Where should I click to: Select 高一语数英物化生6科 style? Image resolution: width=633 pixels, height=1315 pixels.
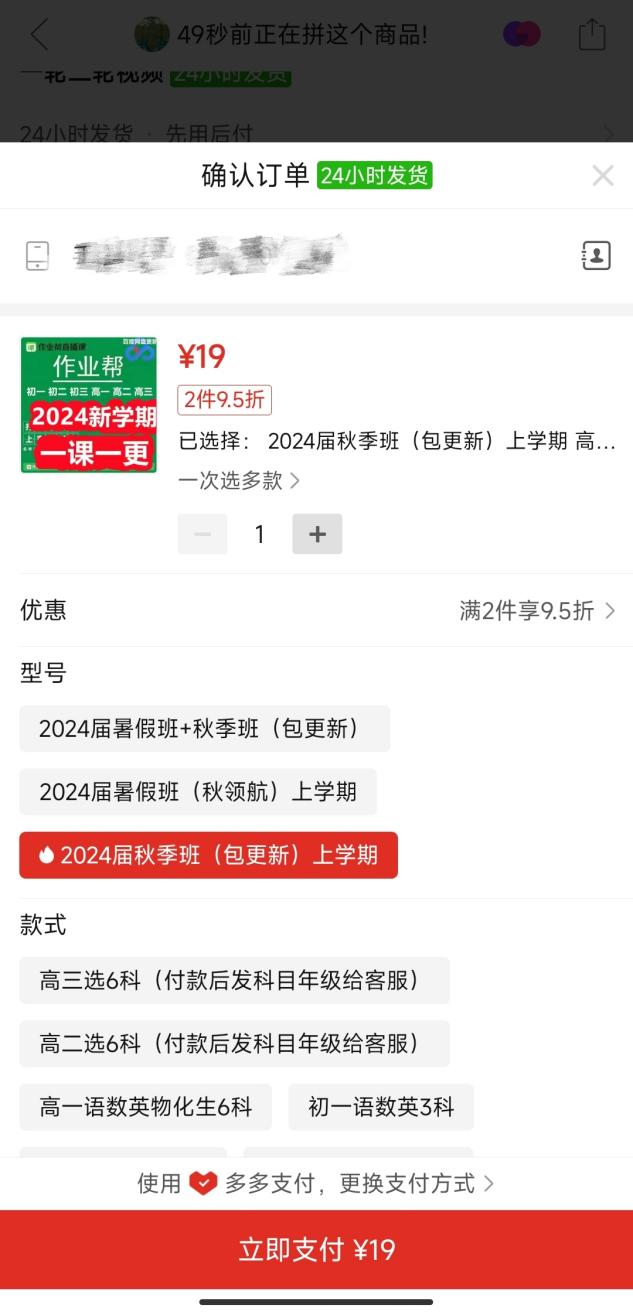(x=145, y=1107)
